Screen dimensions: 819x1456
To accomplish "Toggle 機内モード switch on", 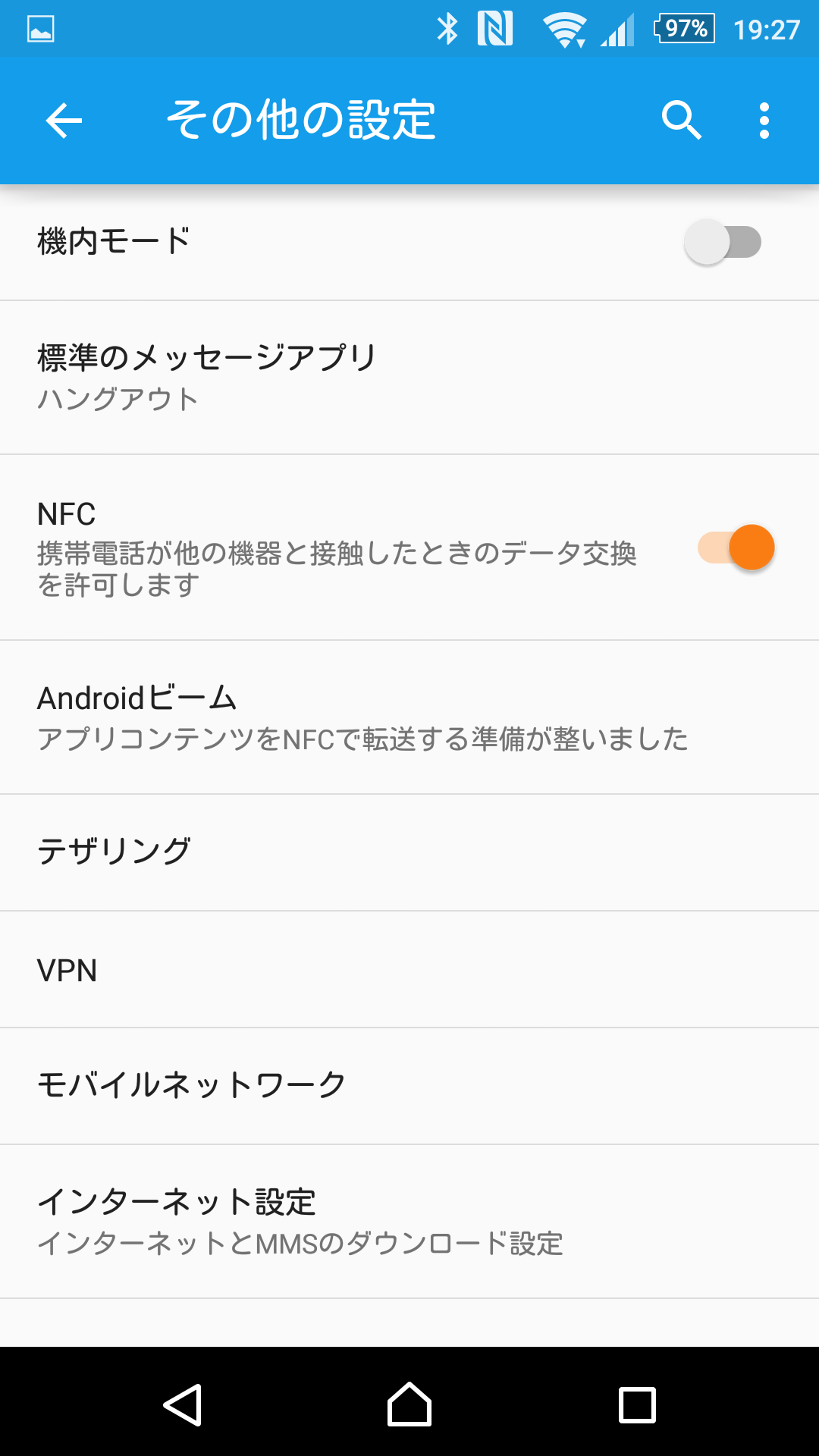I will (x=723, y=242).
